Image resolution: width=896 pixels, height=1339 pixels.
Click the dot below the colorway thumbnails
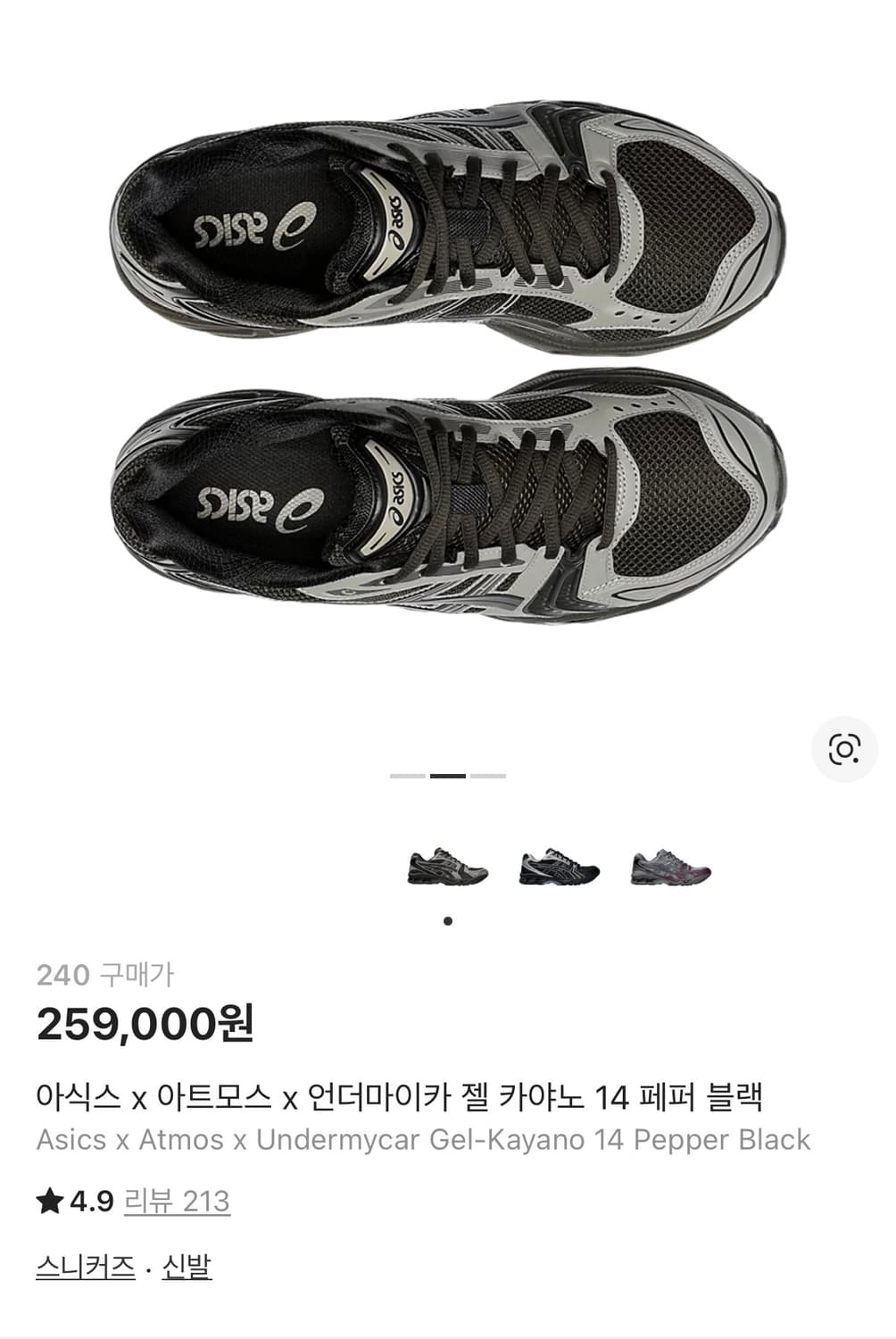pyautogui.click(x=448, y=919)
